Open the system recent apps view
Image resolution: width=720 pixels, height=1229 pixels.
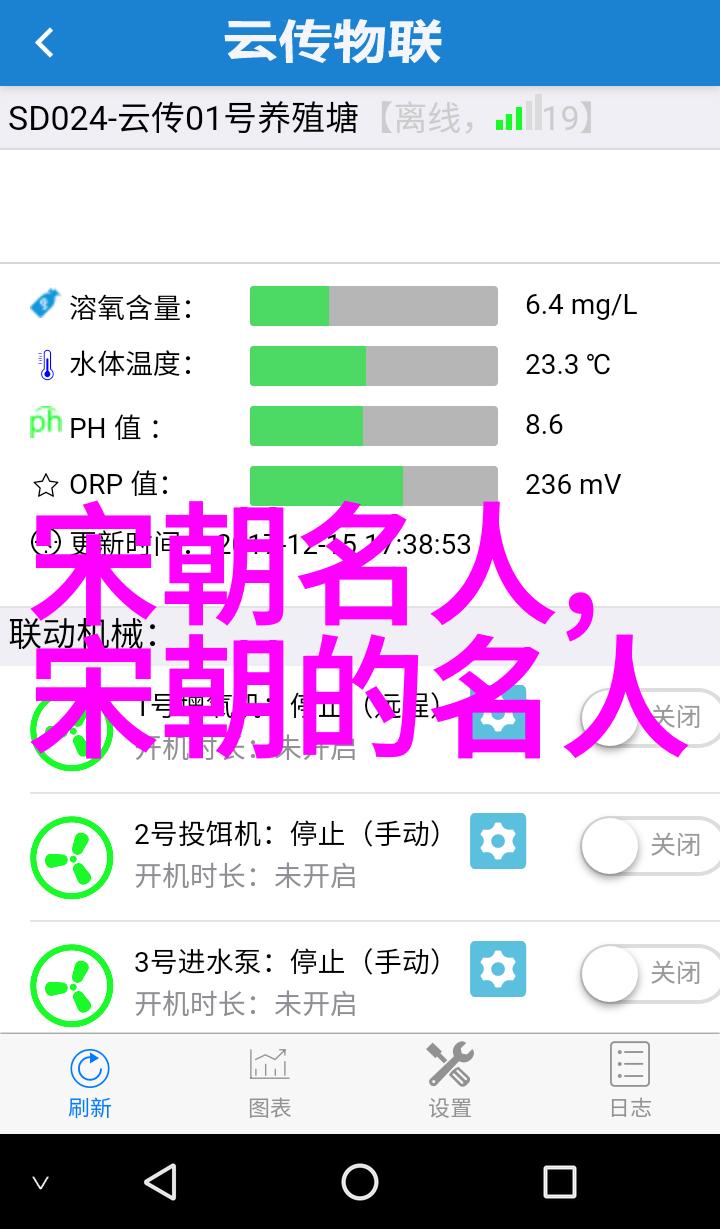560,1182
